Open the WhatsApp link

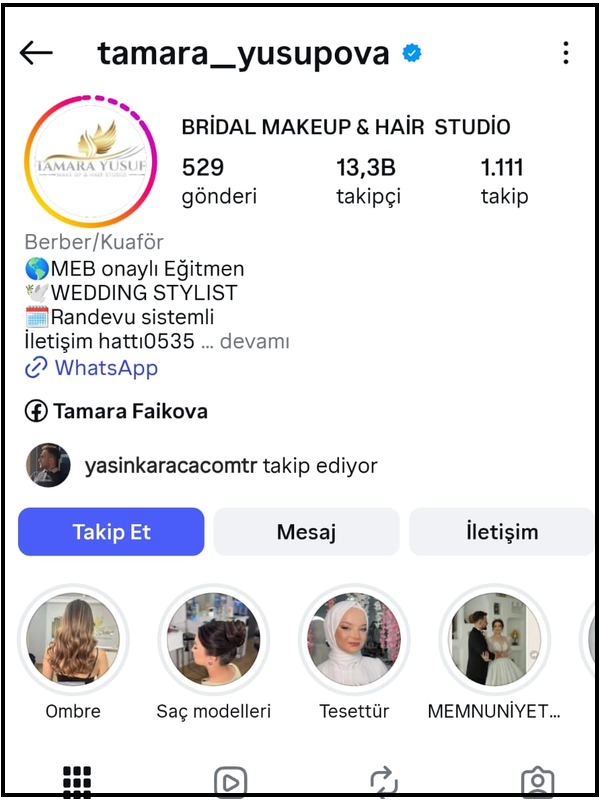(x=105, y=368)
